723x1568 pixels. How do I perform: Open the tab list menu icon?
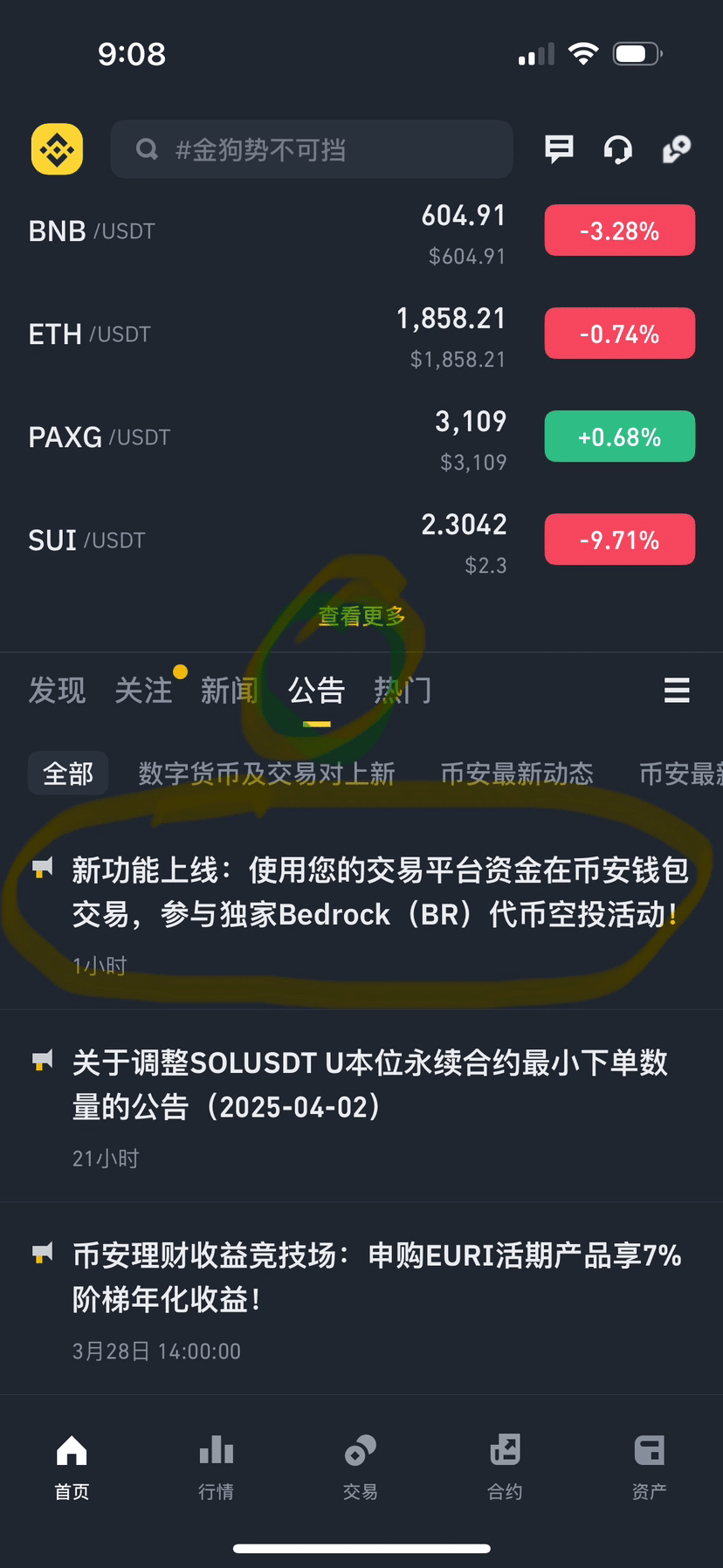tap(677, 691)
